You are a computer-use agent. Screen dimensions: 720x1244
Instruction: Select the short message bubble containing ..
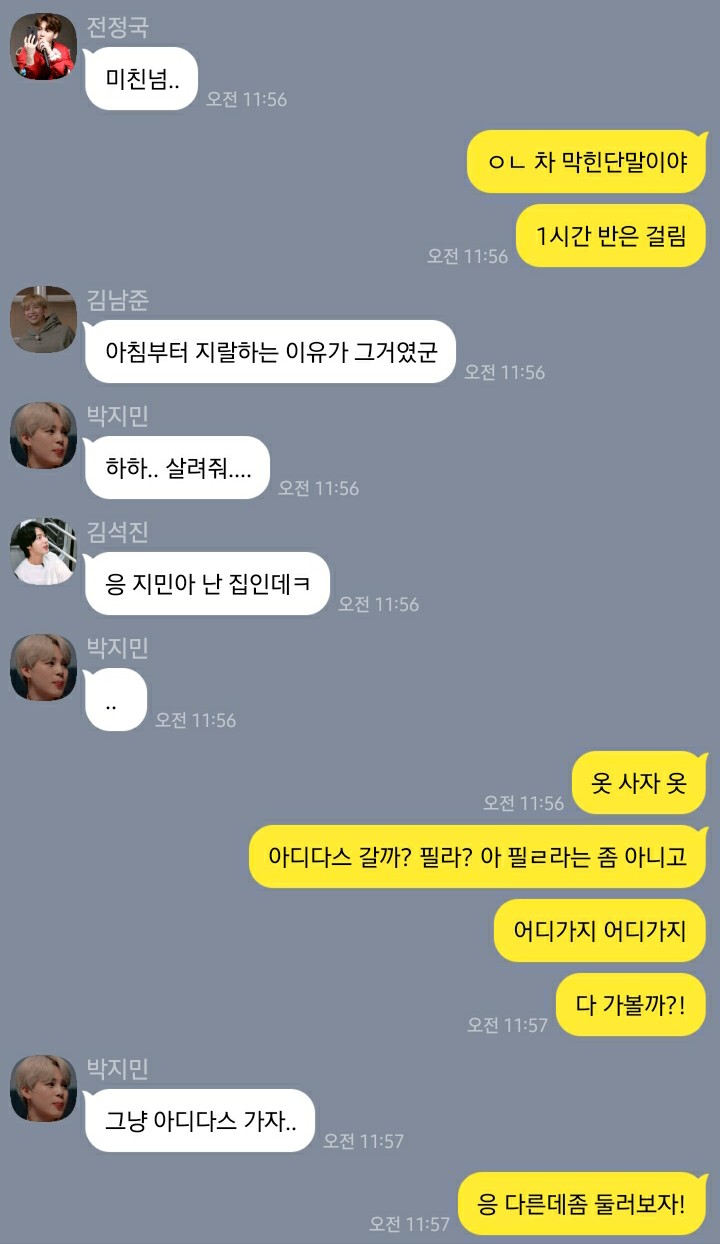point(117,699)
